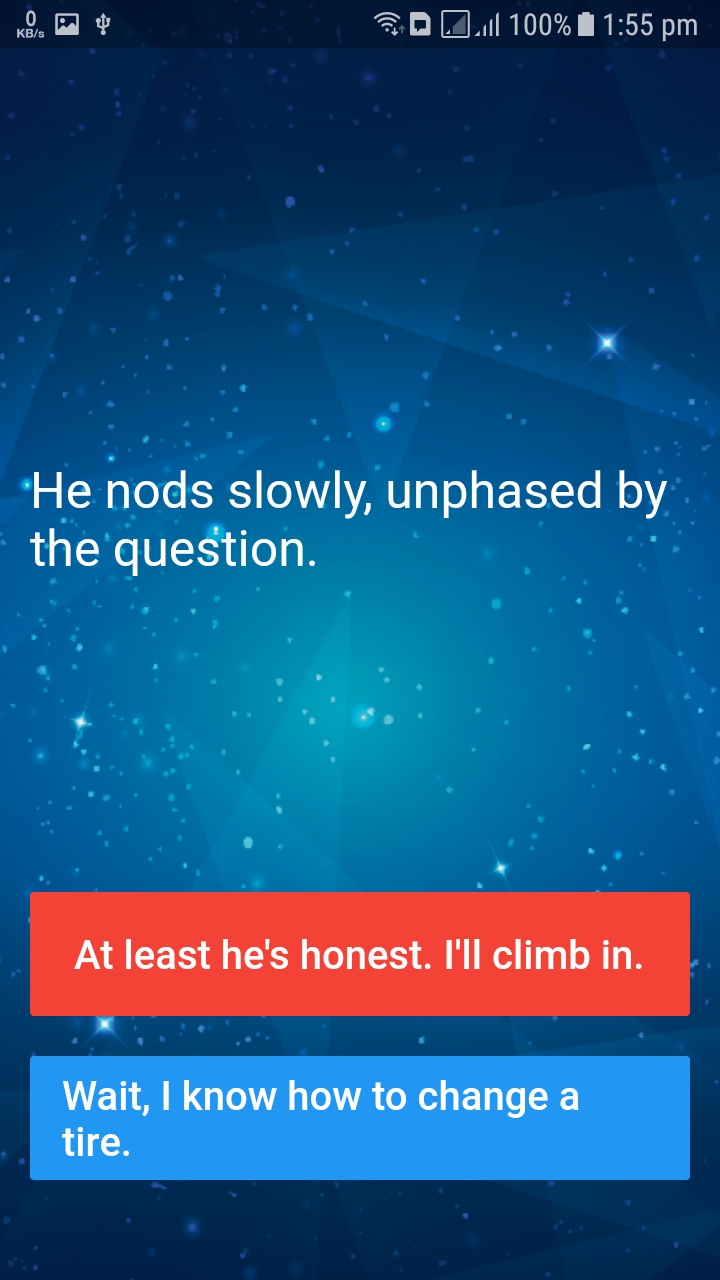Image resolution: width=720 pixels, height=1280 pixels.
Task: Tap the 100% battery percentage text
Action: point(541,25)
